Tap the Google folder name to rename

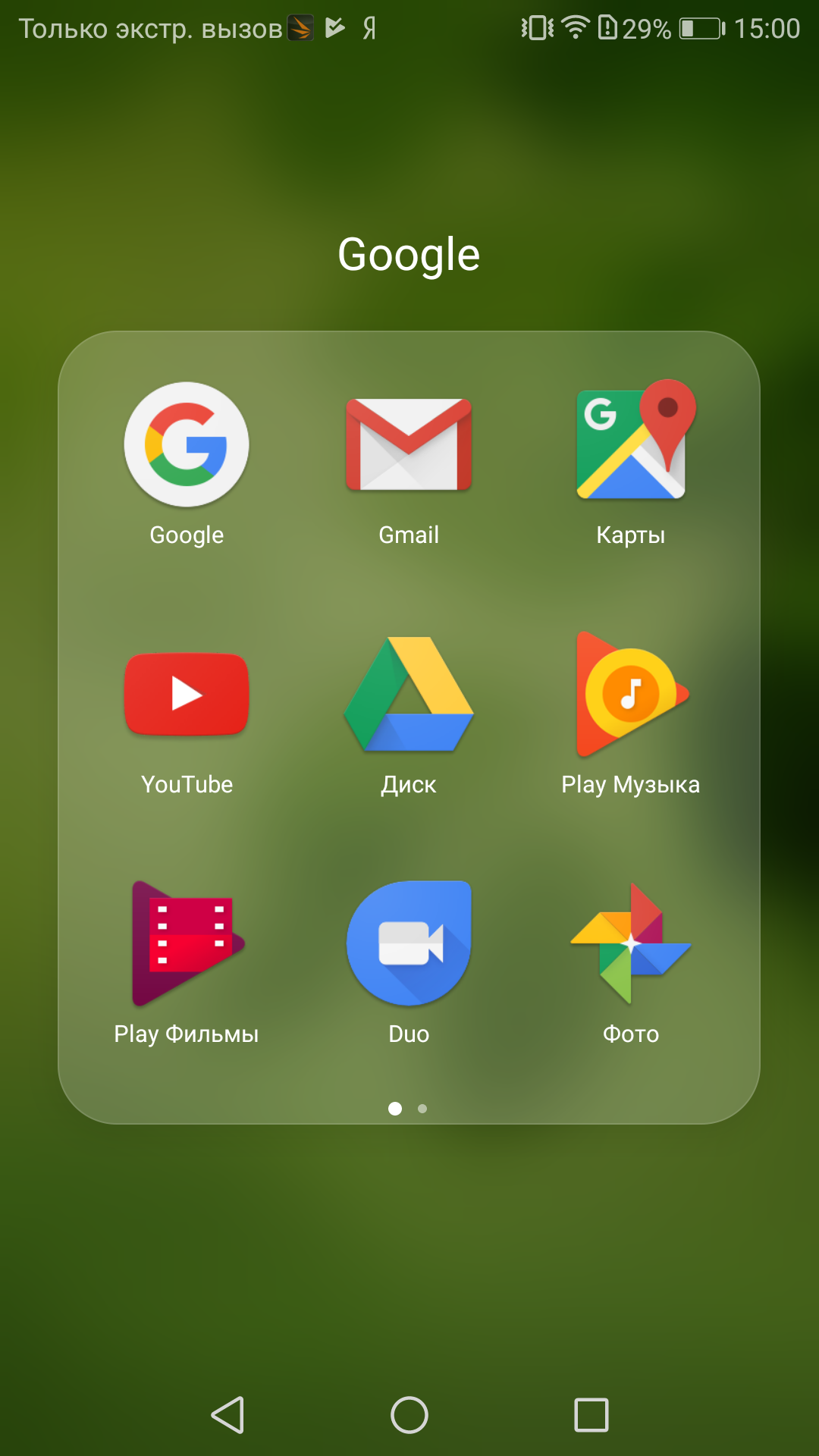coord(409,254)
